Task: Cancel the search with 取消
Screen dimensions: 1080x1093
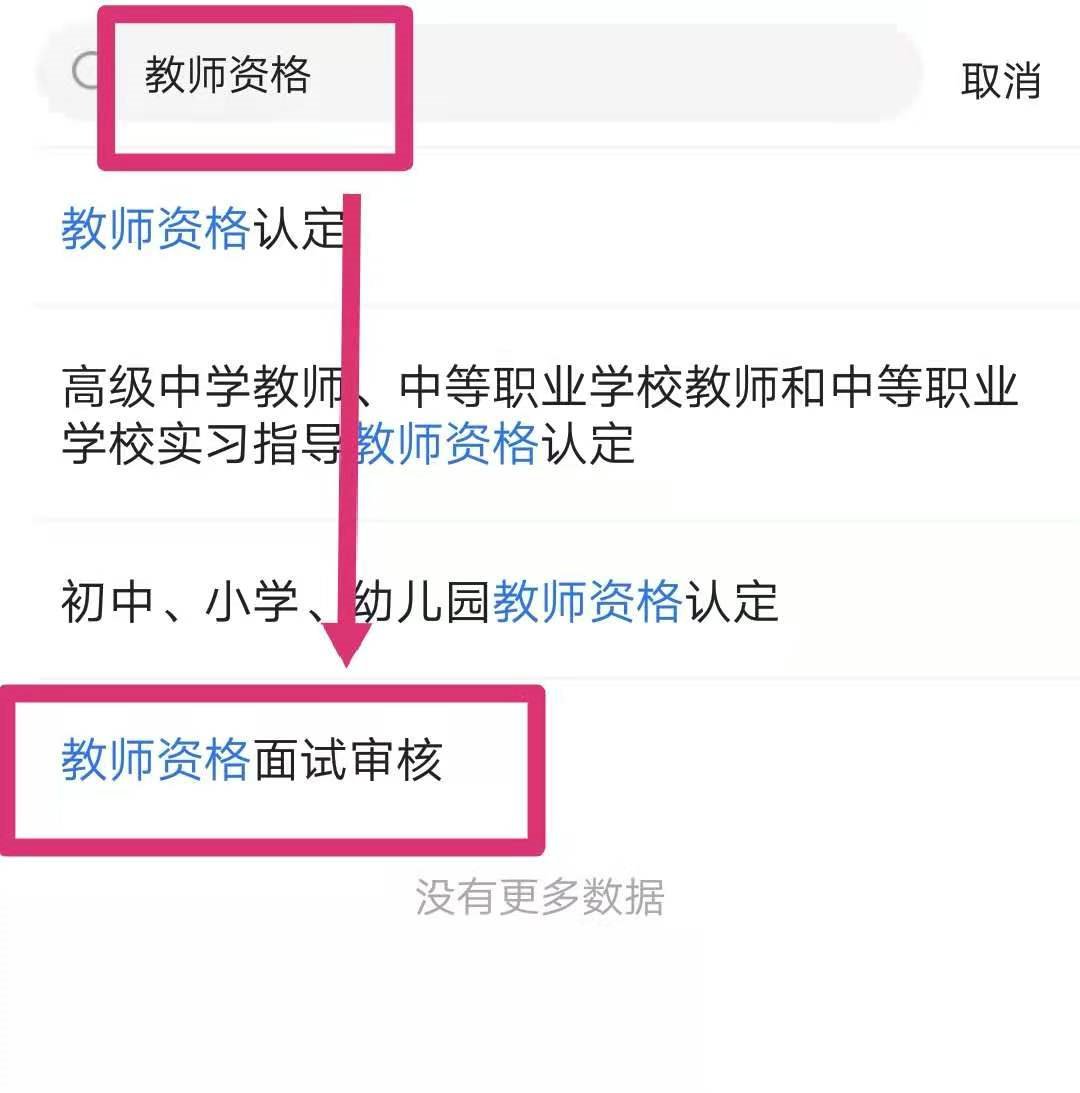Action: tap(1000, 80)
